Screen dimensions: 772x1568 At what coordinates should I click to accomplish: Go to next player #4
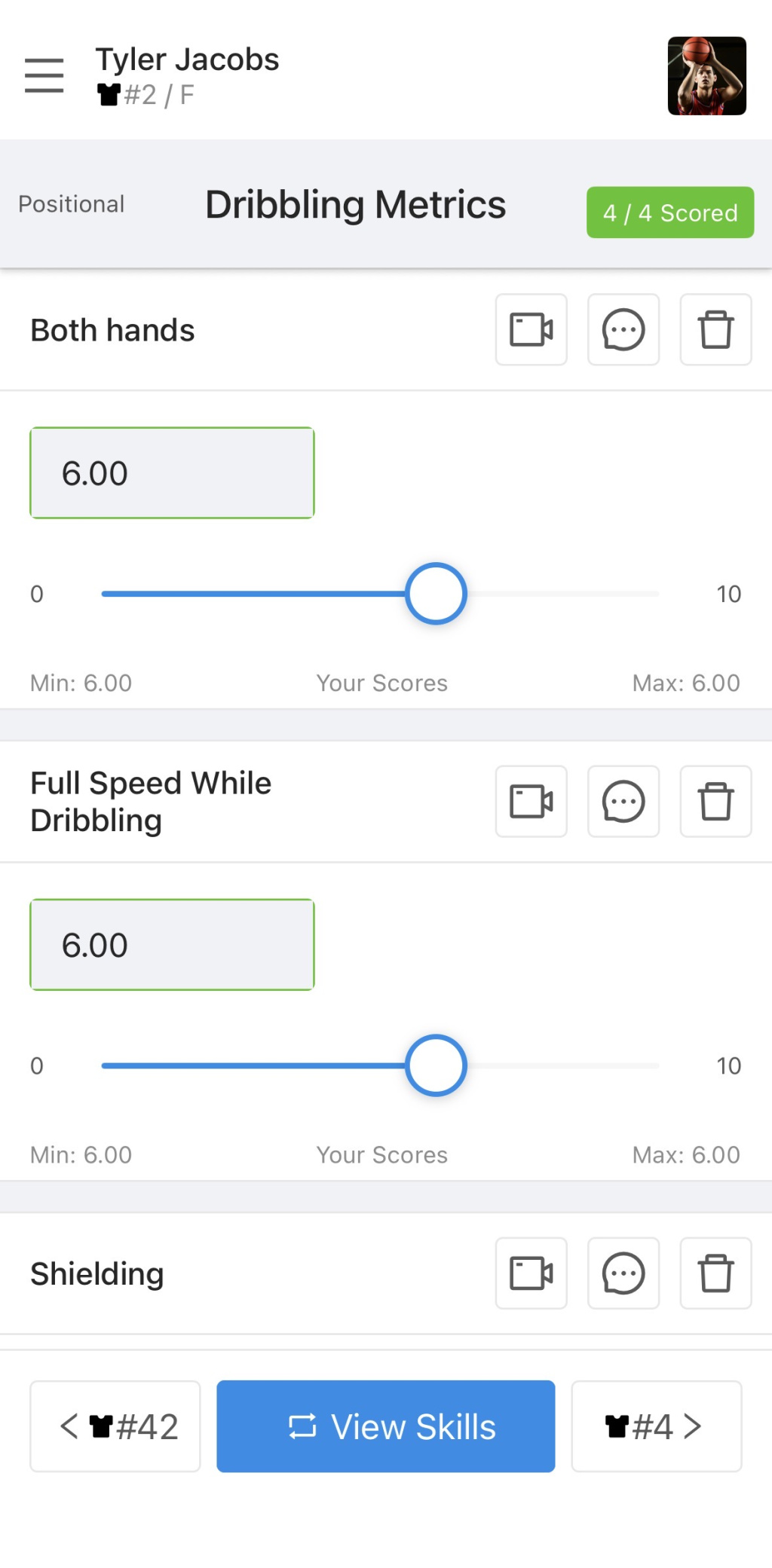[656, 1426]
